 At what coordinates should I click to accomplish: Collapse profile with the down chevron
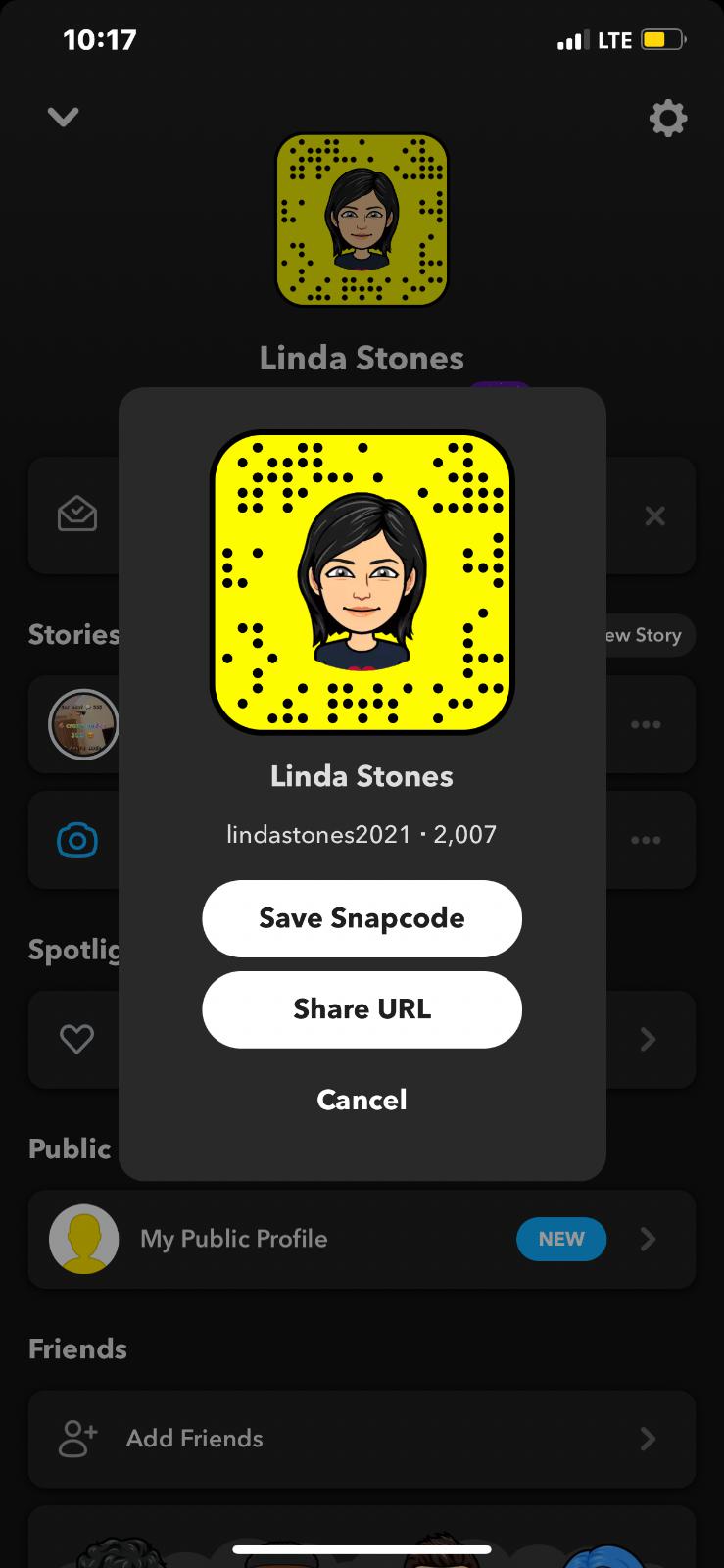(x=64, y=118)
